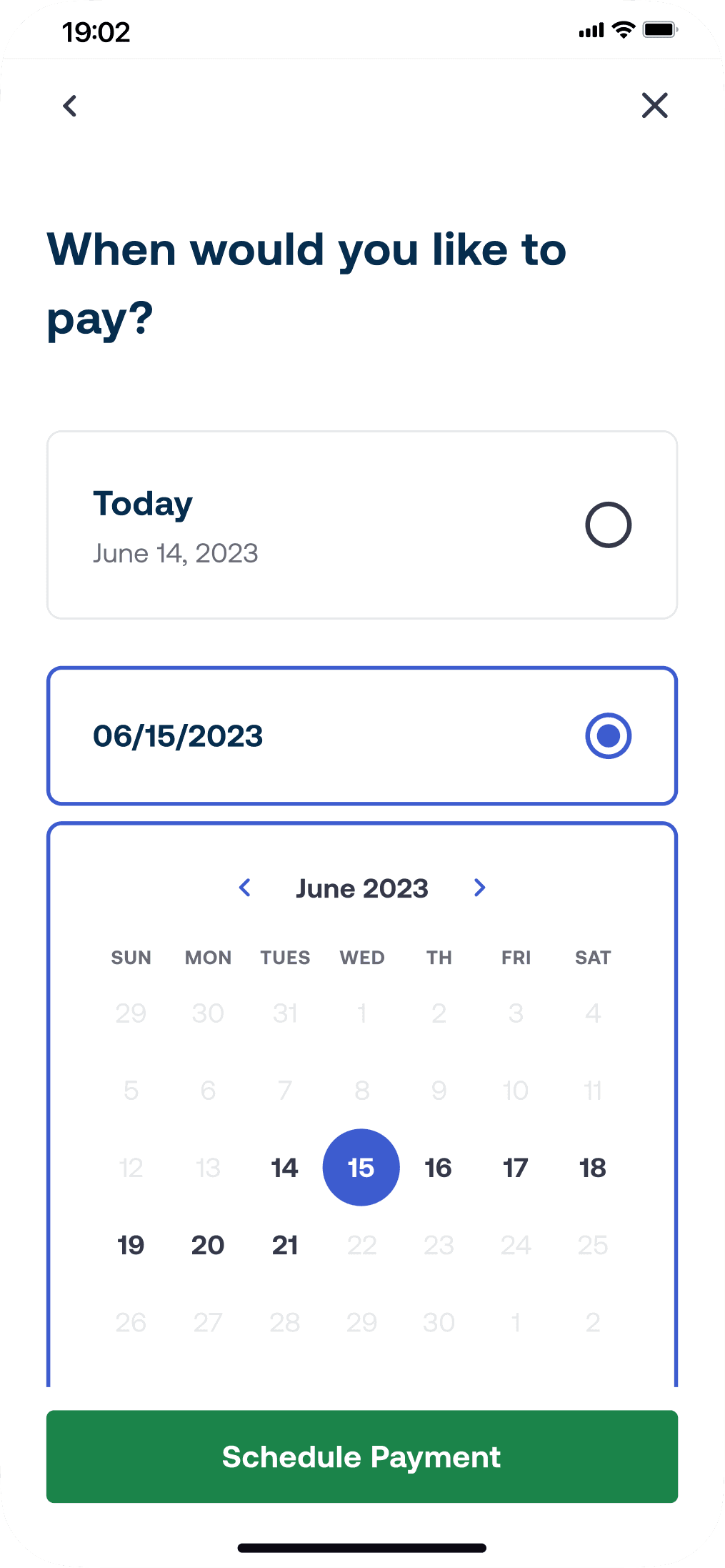Close the payment scheduling screen
Viewport: 725px width, 1568px height.
point(654,106)
